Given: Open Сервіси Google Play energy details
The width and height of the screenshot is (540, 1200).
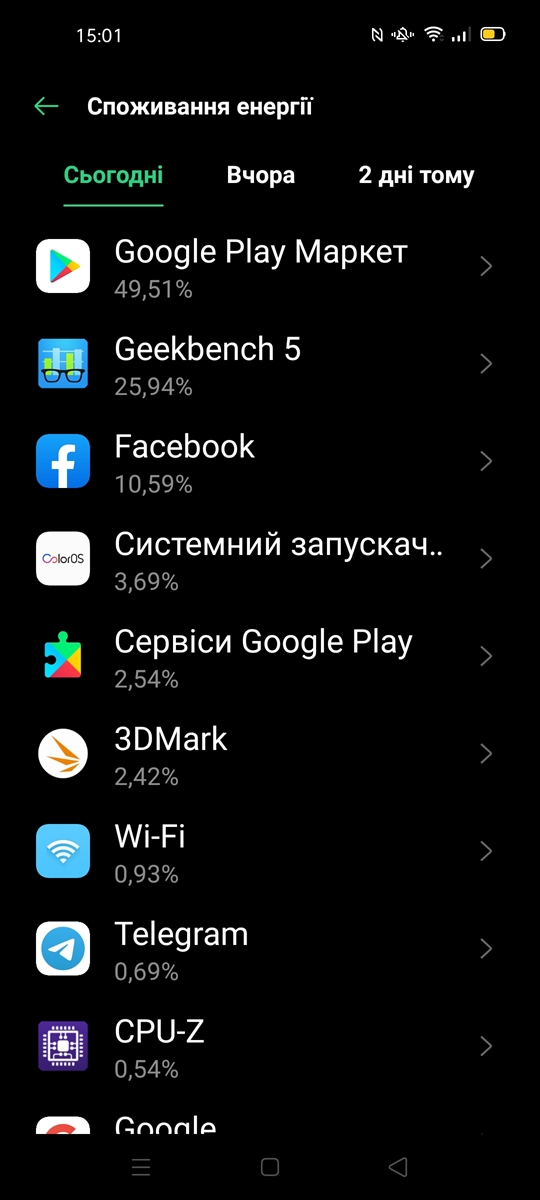Looking at the screenshot, I should click(270, 656).
